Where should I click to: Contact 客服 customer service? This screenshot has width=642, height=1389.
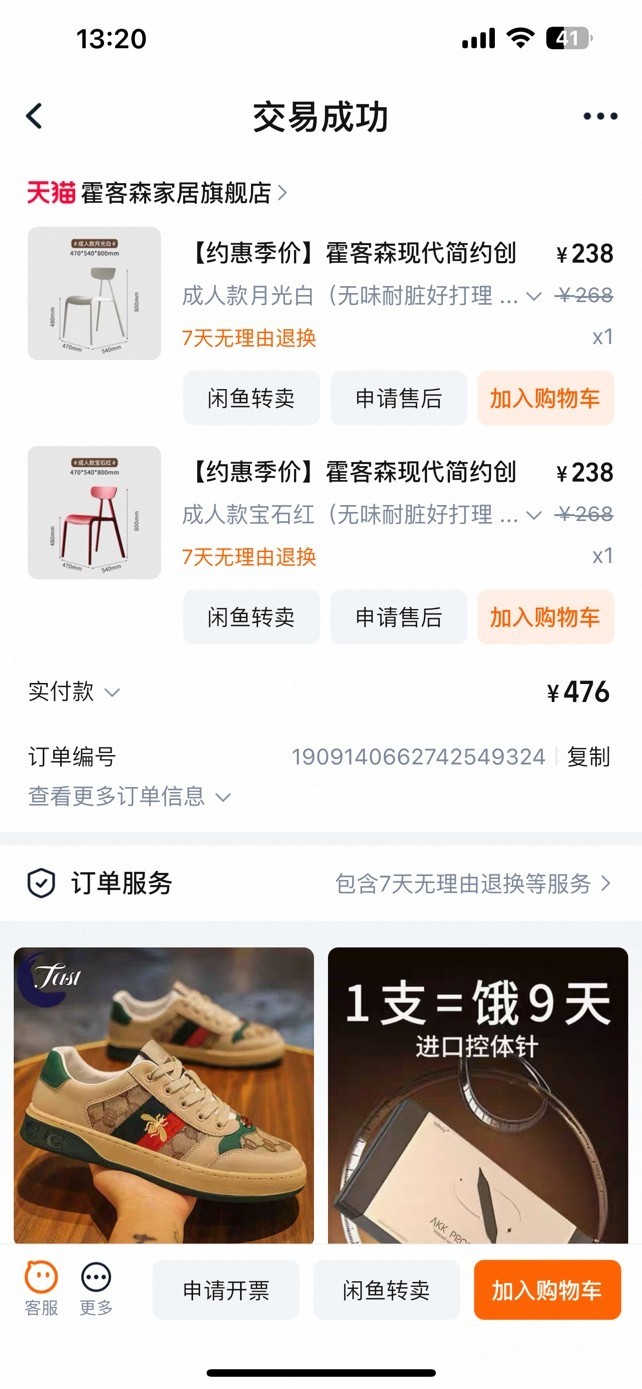coord(41,1288)
